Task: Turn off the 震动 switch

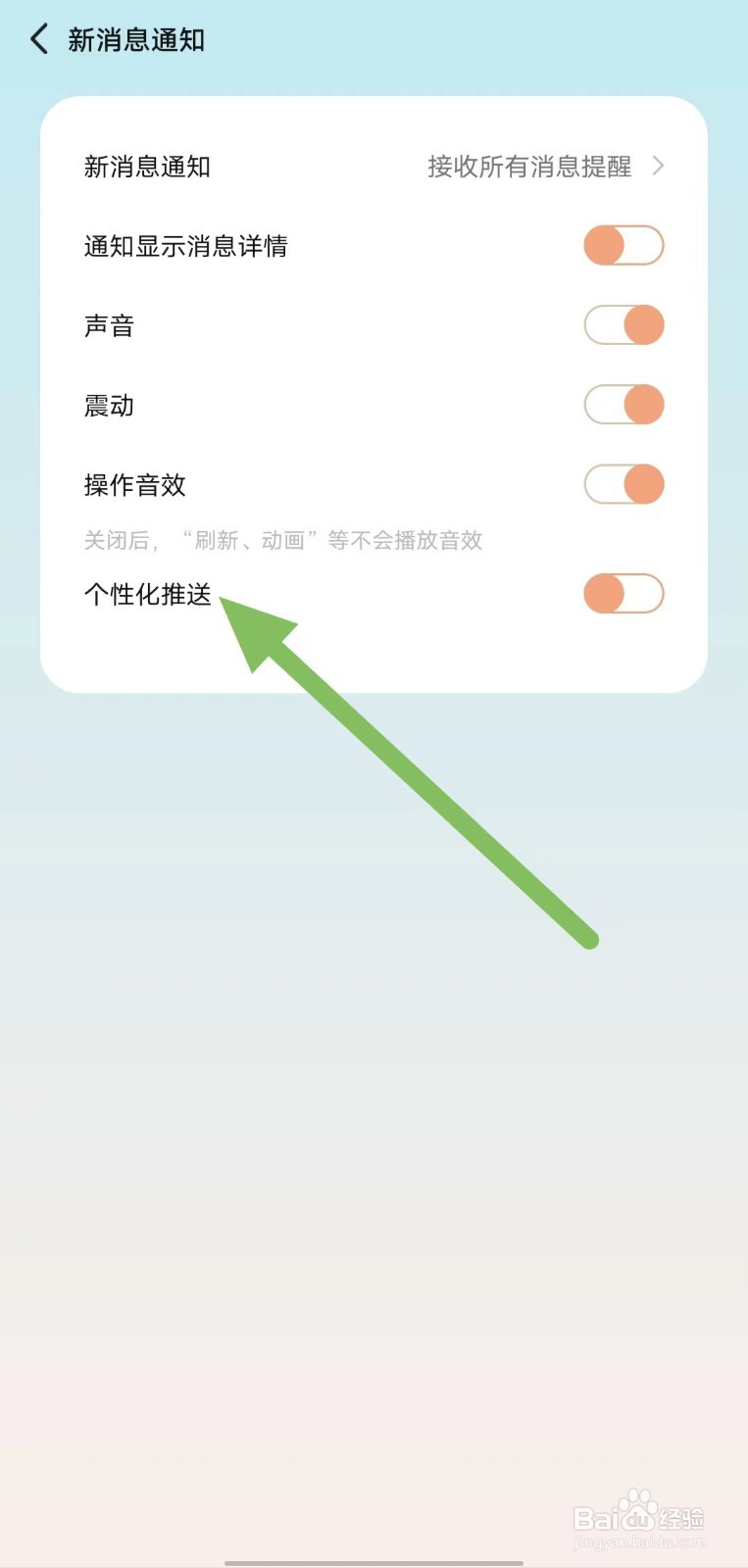Action: click(x=623, y=404)
